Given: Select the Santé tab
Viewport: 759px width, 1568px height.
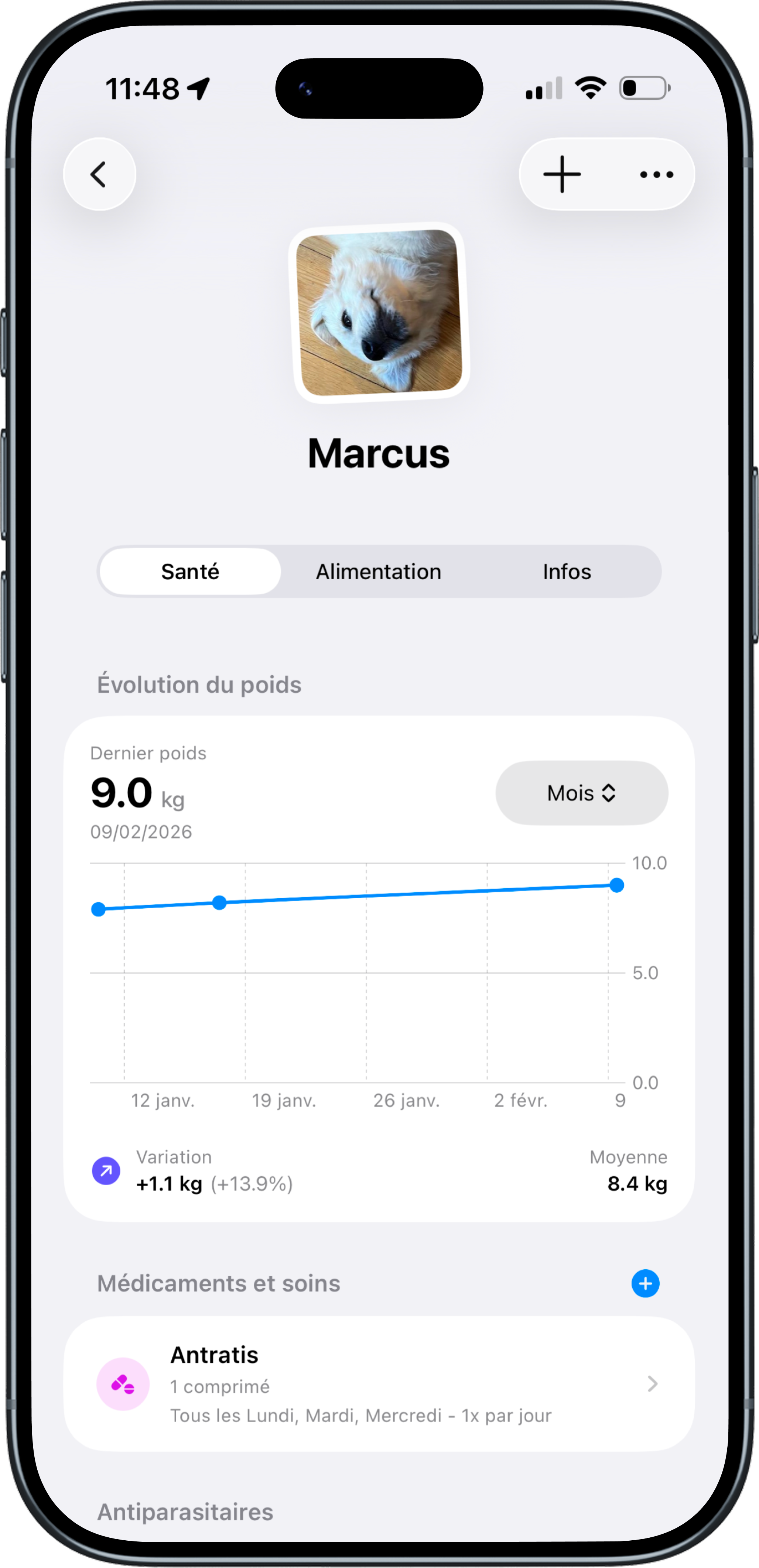Looking at the screenshot, I should point(190,572).
